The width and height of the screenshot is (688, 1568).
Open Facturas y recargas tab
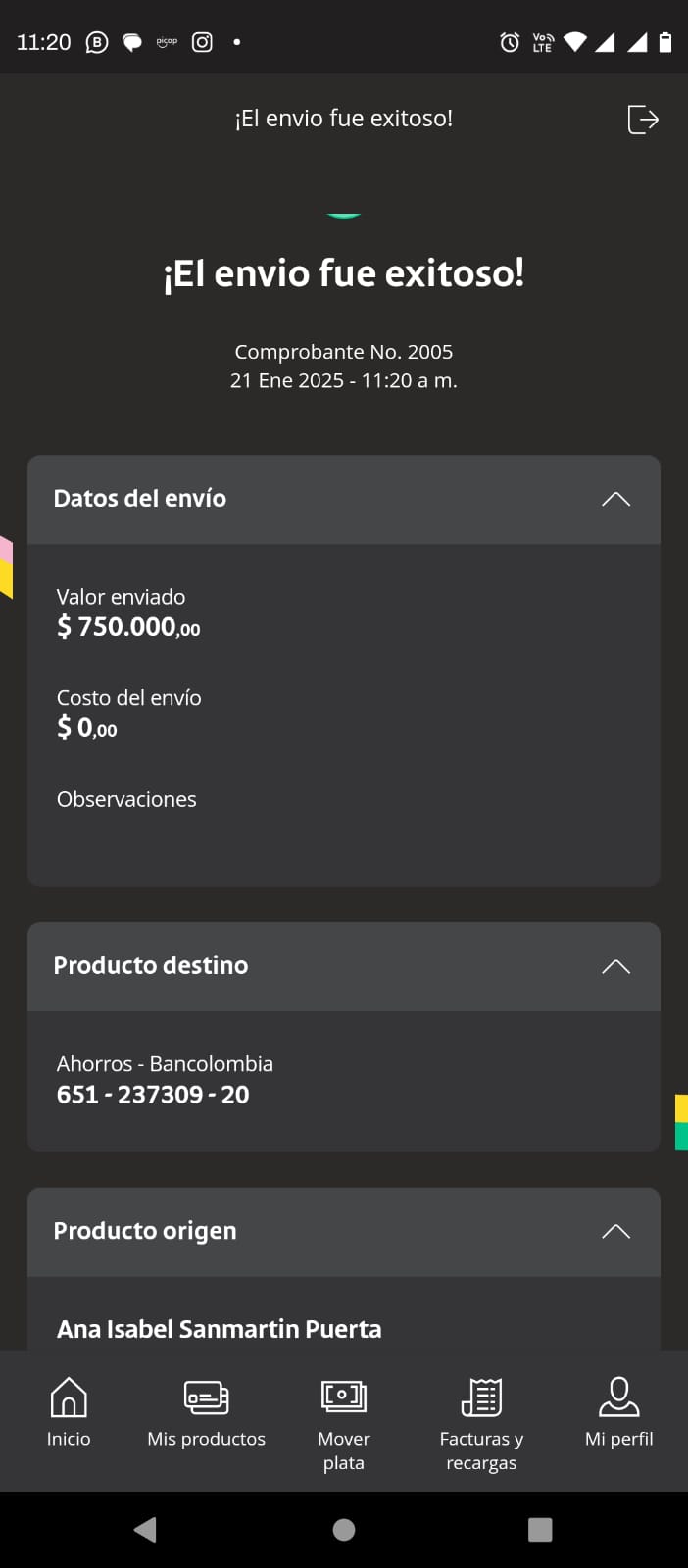coord(481,1421)
